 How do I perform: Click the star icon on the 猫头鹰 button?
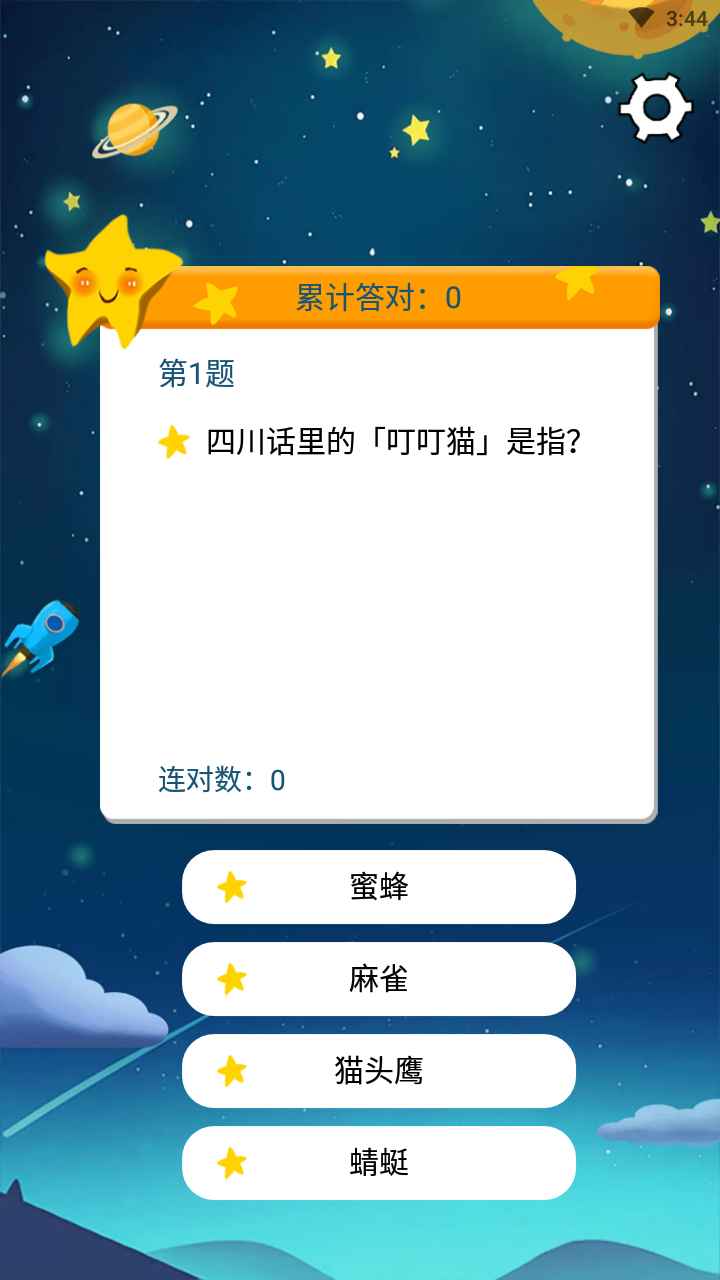[x=232, y=1071]
